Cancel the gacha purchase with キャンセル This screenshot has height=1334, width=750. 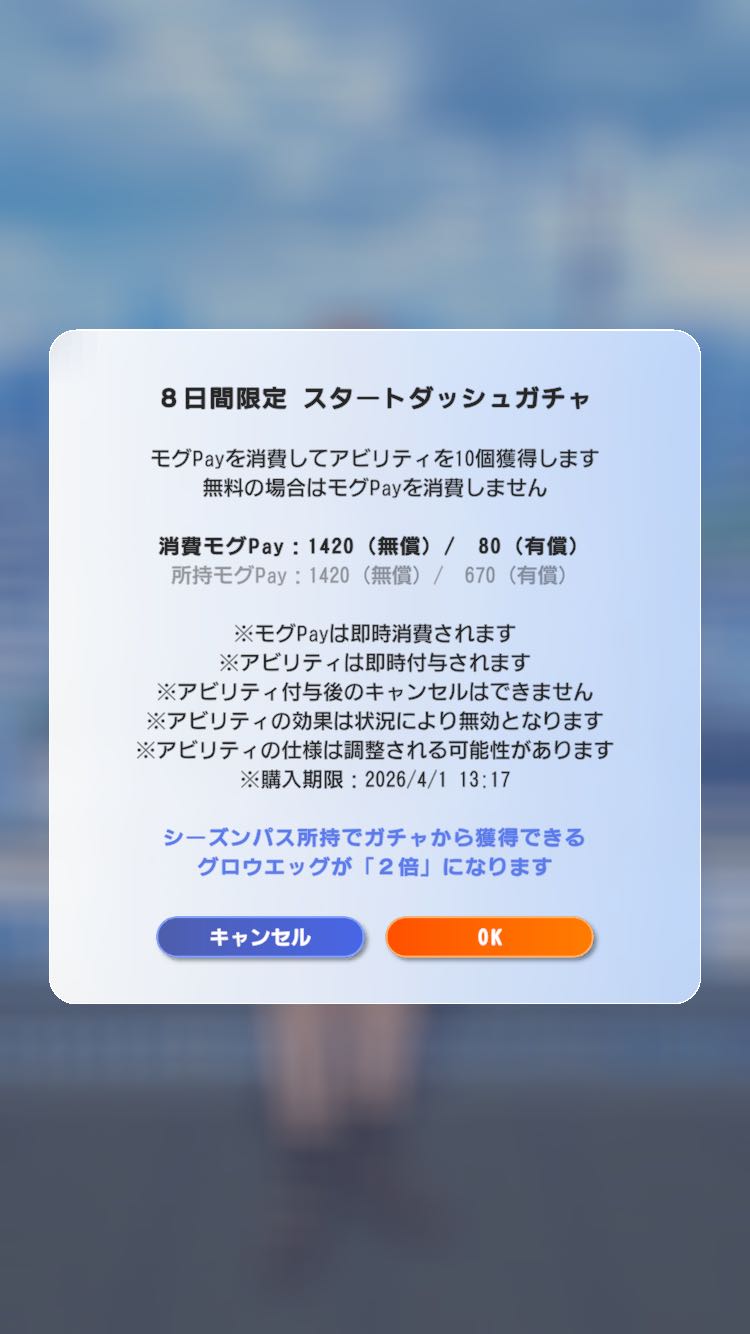tap(260, 937)
